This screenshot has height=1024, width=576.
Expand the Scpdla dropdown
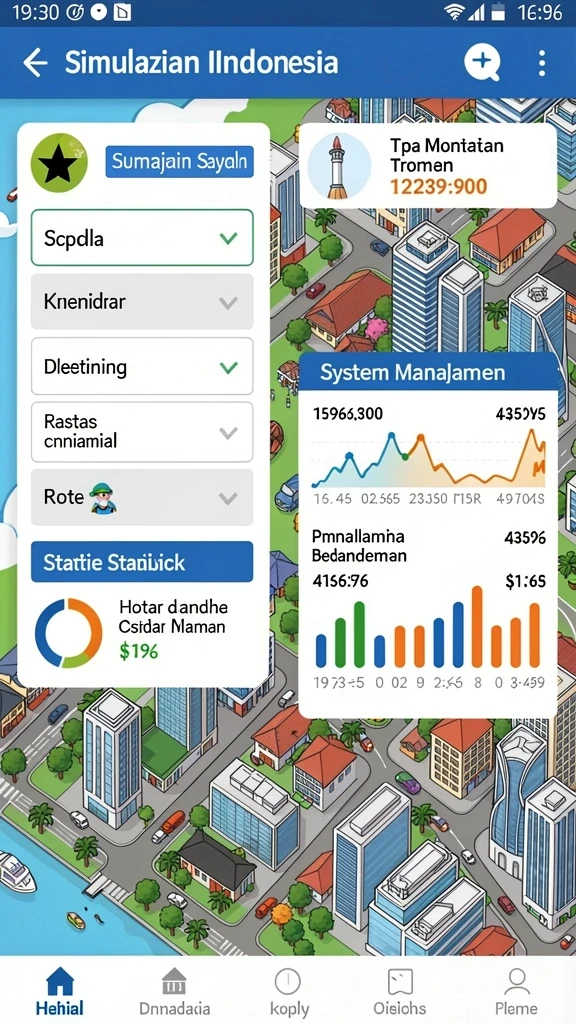click(x=142, y=238)
